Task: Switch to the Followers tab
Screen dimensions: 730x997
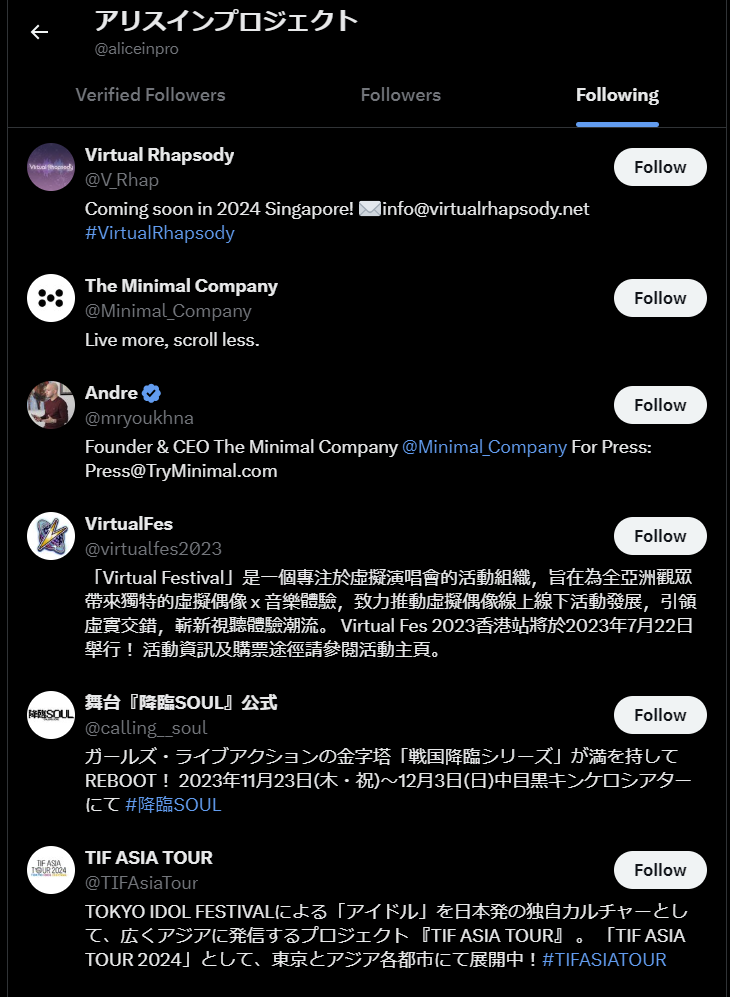Action: pyautogui.click(x=400, y=95)
